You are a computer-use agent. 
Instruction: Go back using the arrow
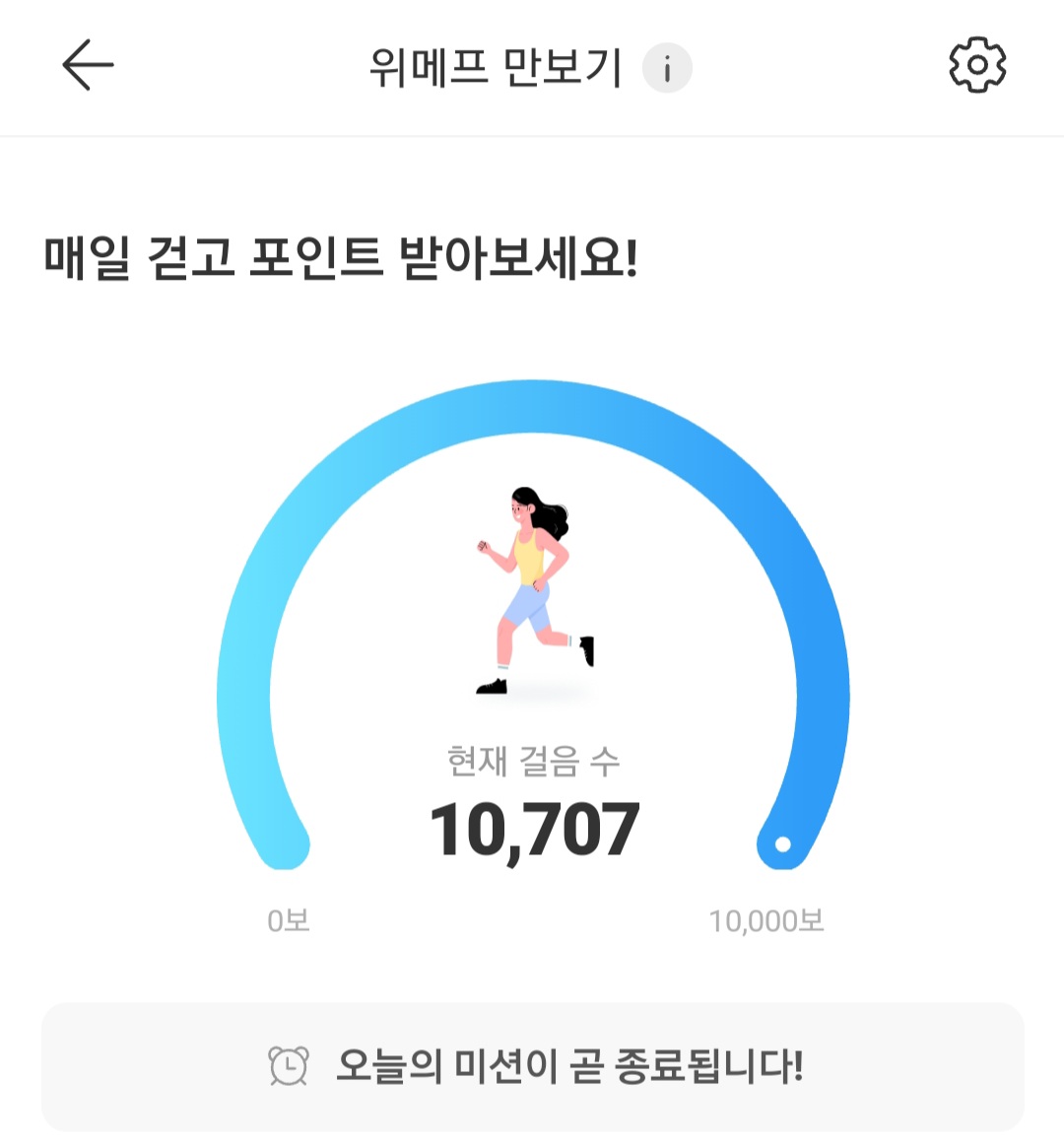[x=88, y=65]
